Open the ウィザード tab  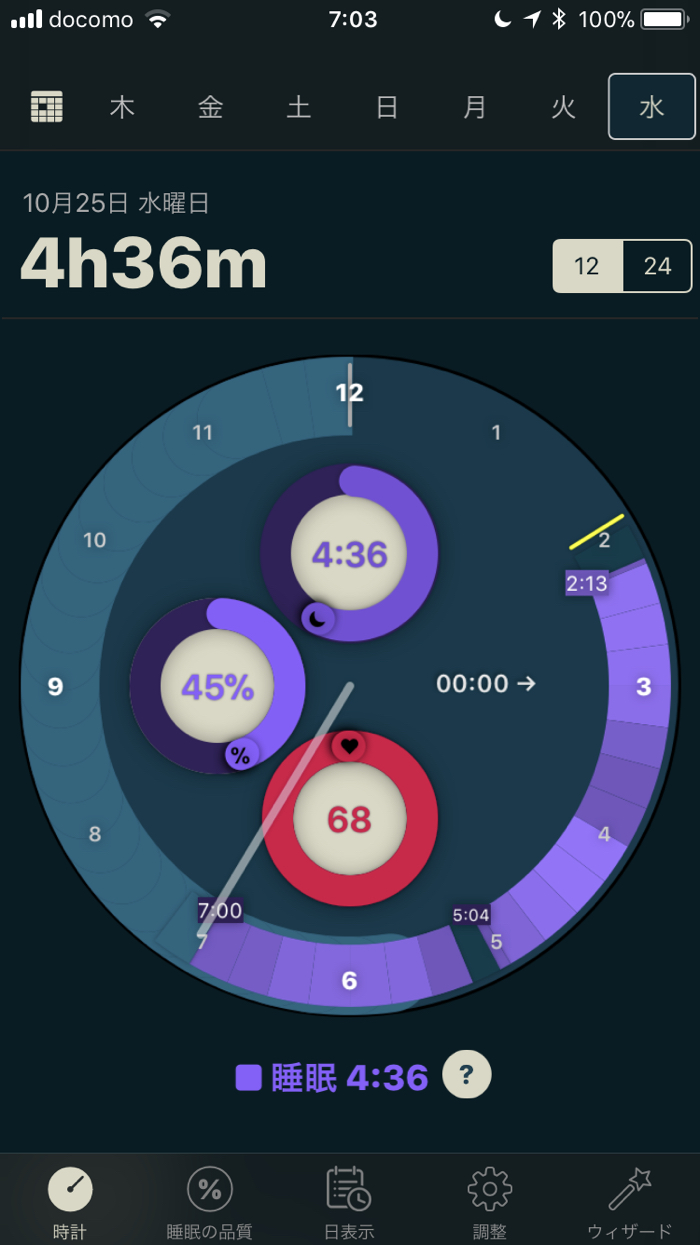[630, 1202]
